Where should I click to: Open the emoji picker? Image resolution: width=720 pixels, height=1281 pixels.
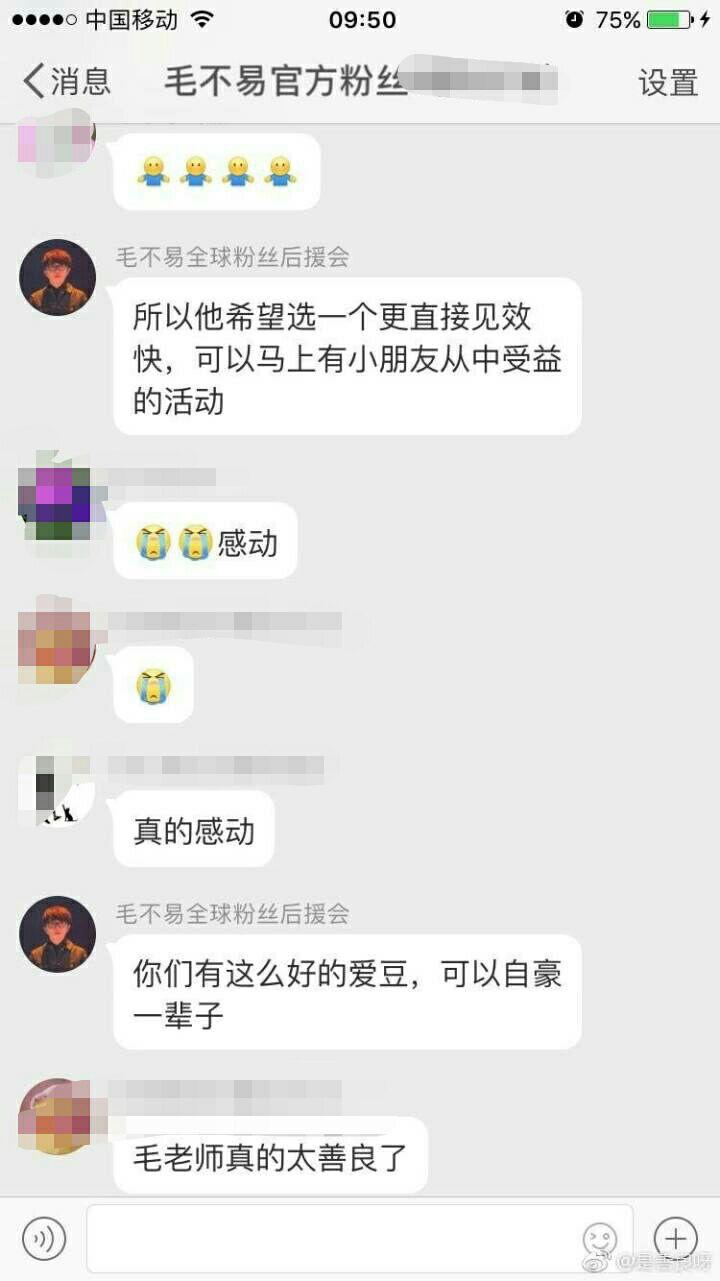coord(600,1239)
